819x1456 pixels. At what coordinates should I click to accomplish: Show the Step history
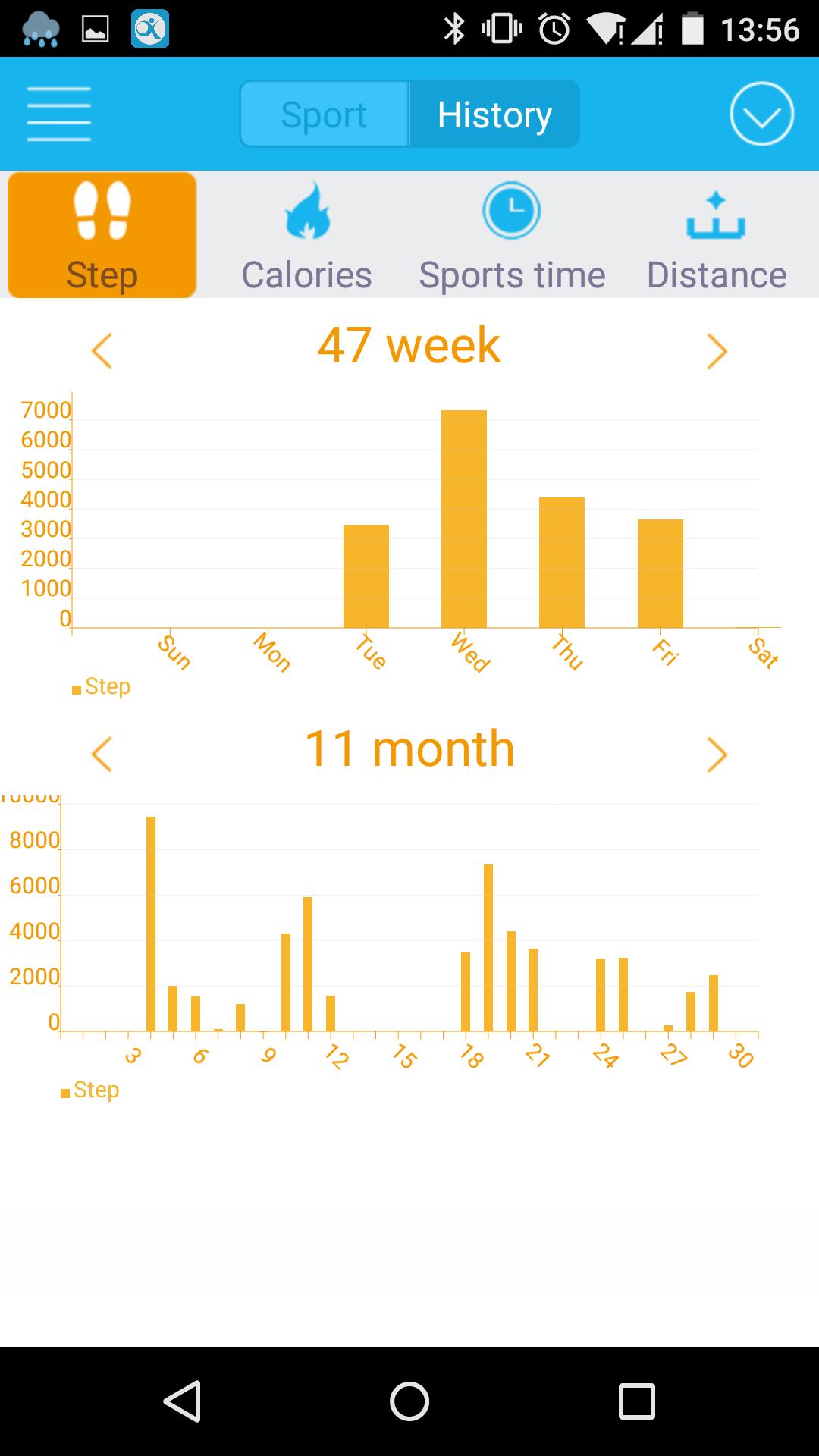[102, 235]
